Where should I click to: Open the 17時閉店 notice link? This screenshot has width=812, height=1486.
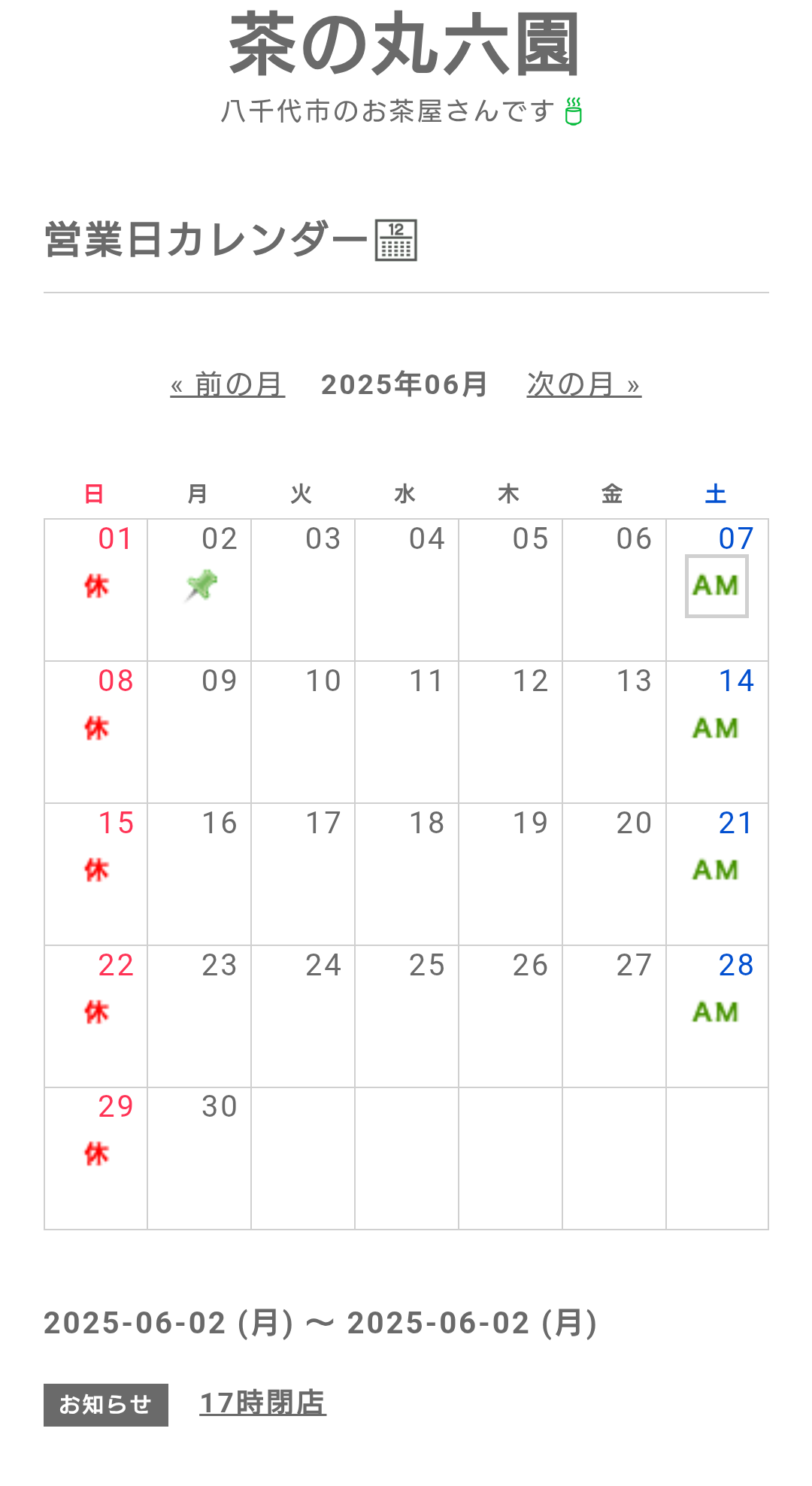262,1403
